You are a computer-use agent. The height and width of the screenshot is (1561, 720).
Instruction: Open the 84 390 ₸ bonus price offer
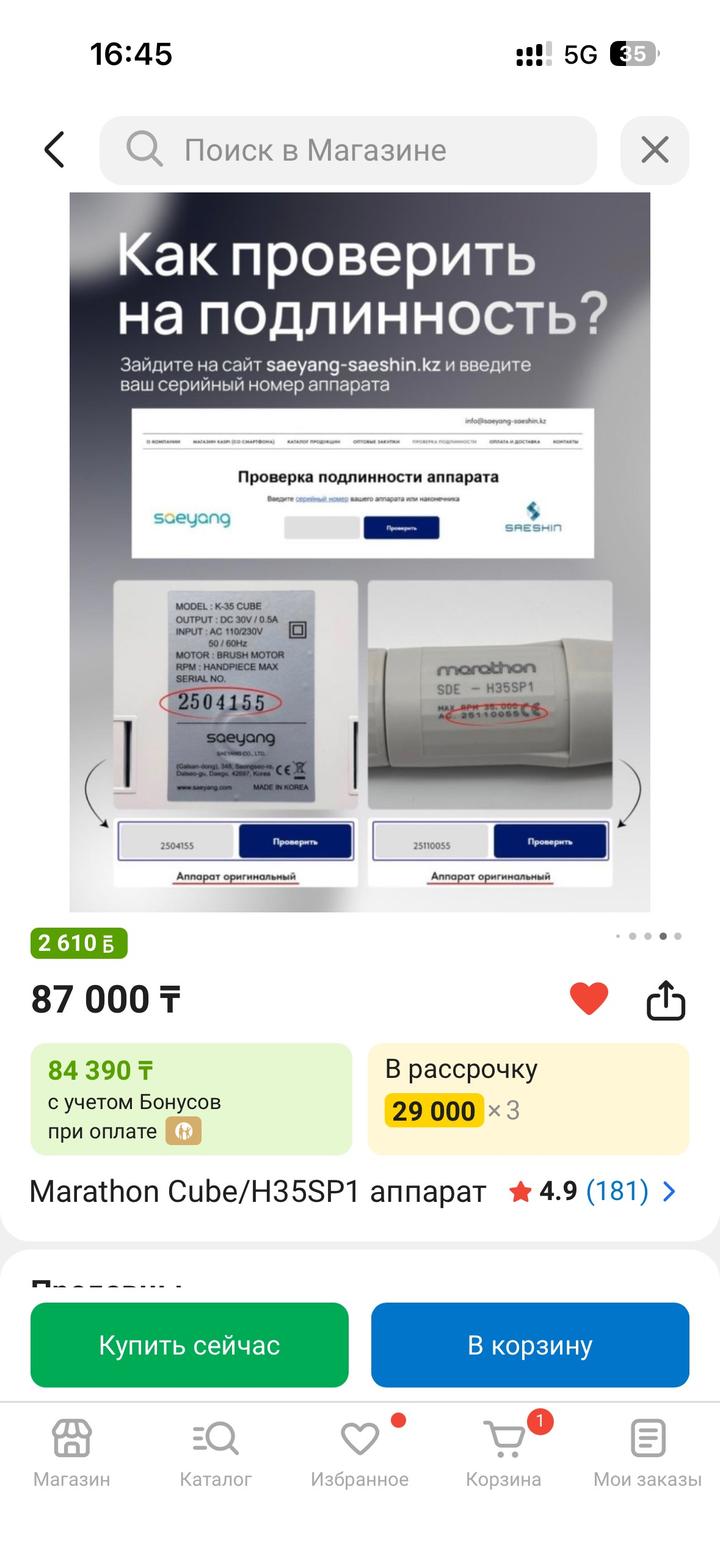(x=191, y=1099)
